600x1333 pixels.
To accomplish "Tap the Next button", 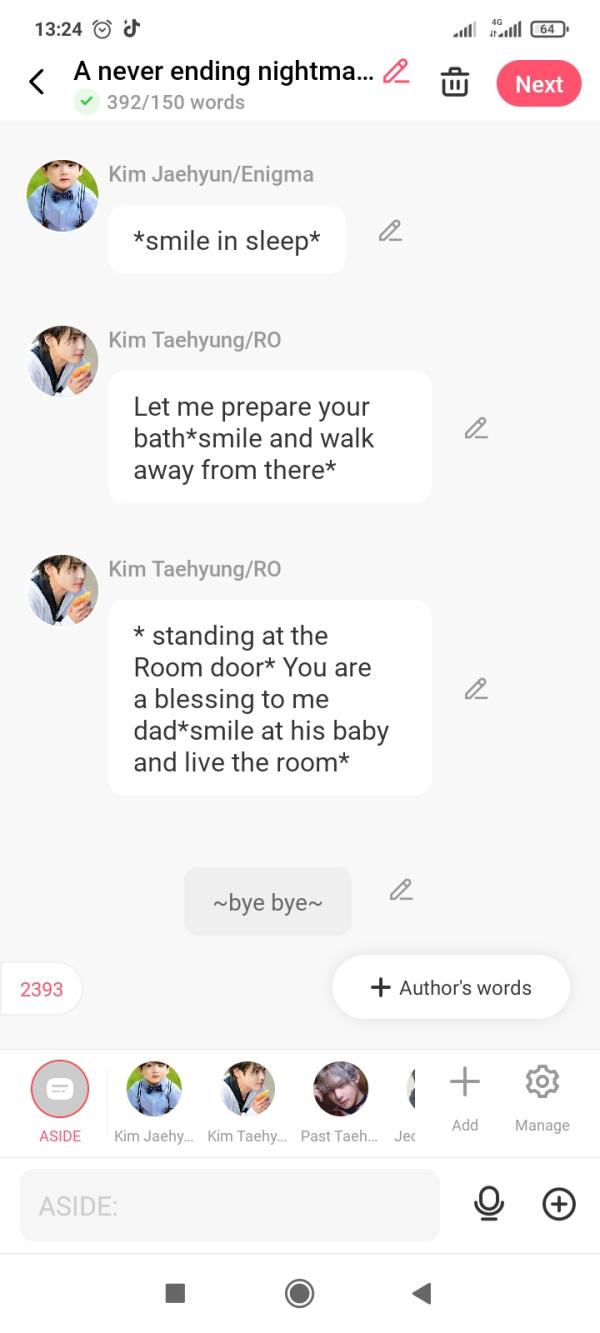I will 539,84.
